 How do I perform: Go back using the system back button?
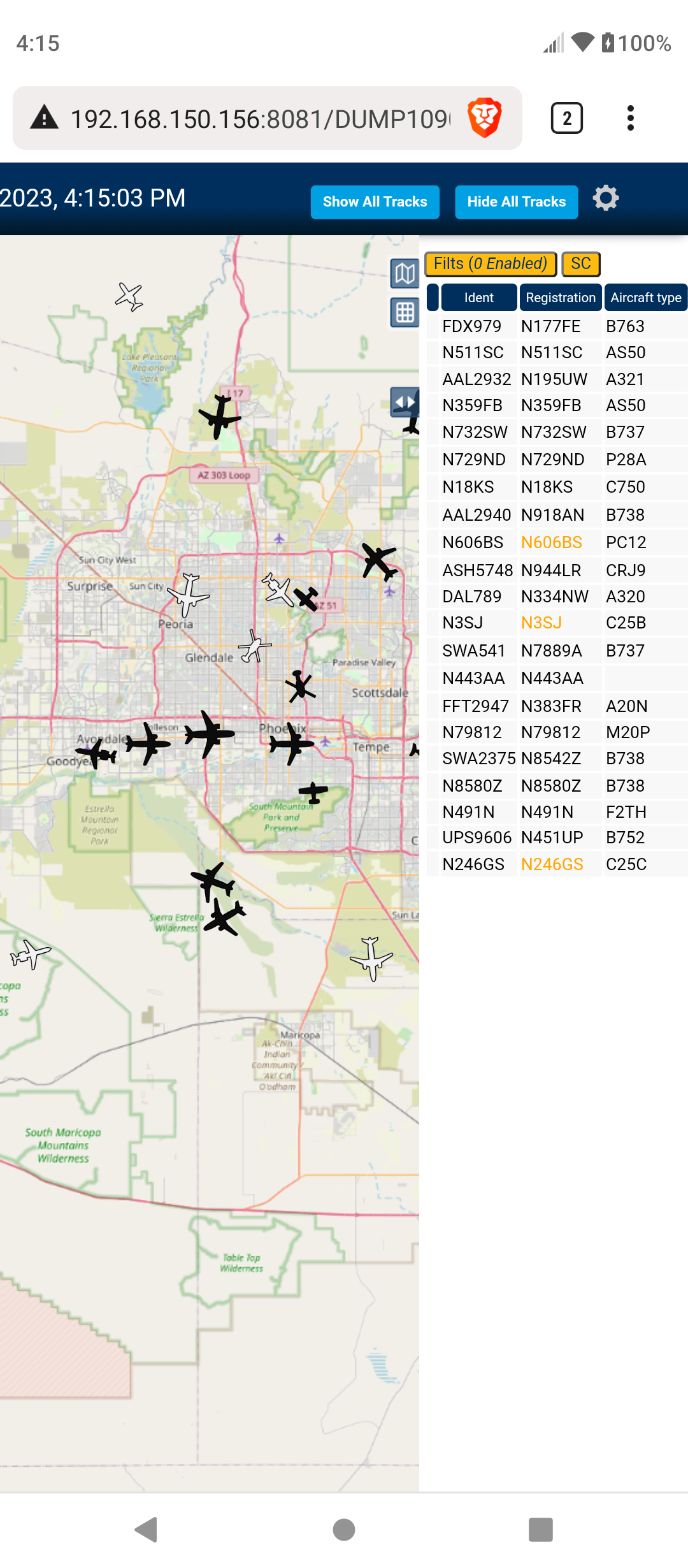(x=147, y=1529)
